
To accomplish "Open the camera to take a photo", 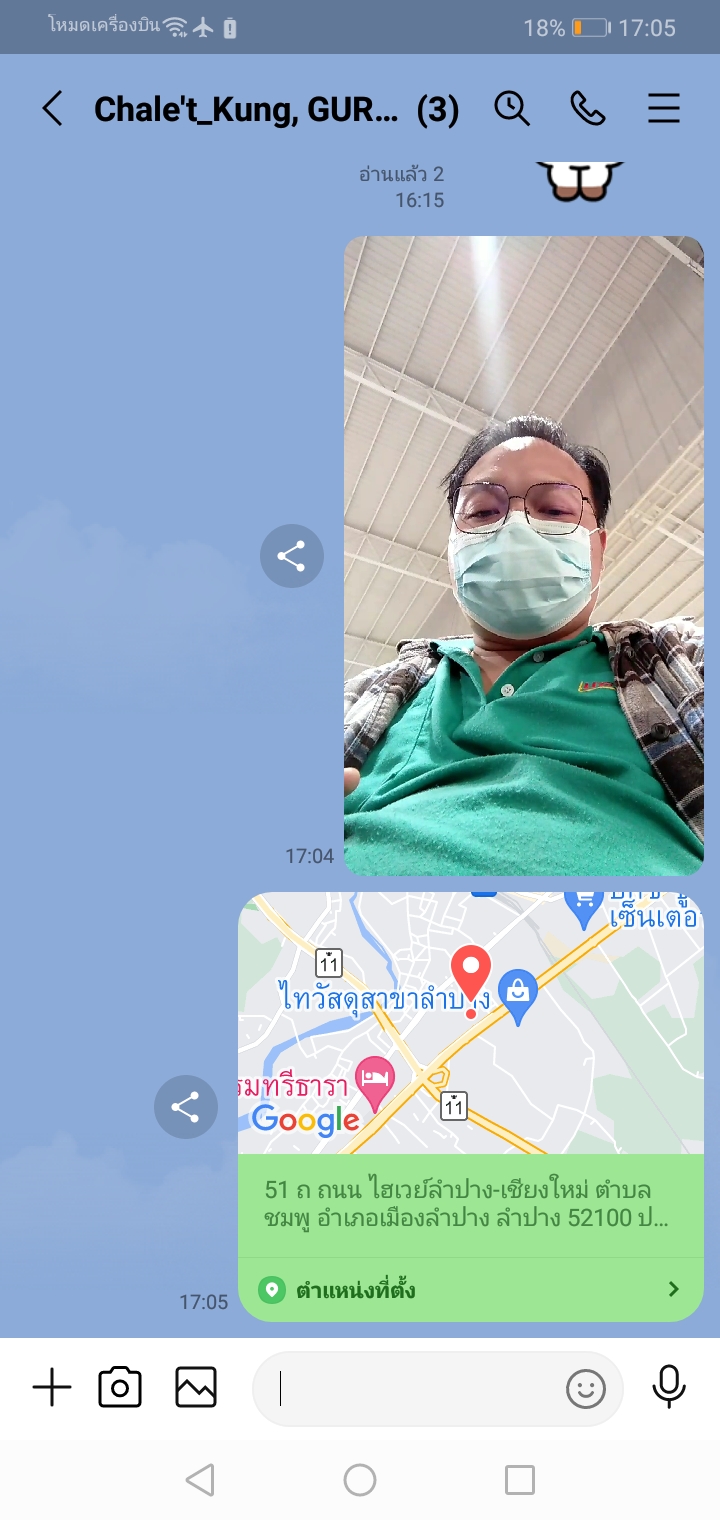I will (x=120, y=1388).
